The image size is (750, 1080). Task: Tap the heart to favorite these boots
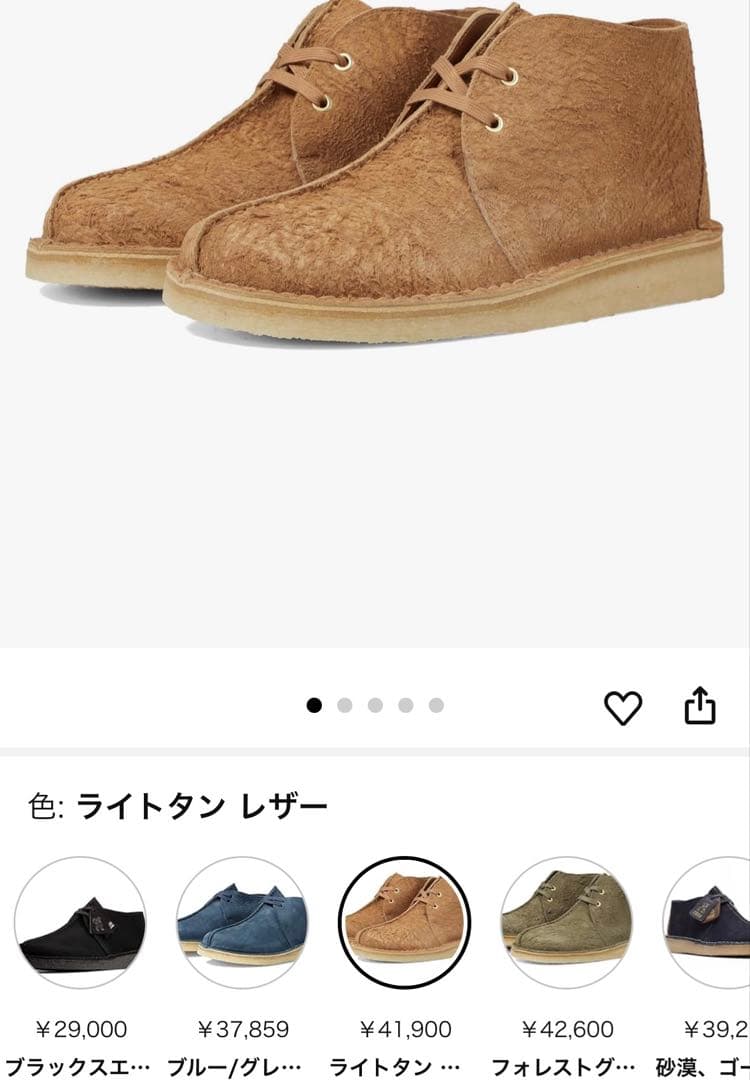(625, 705)
